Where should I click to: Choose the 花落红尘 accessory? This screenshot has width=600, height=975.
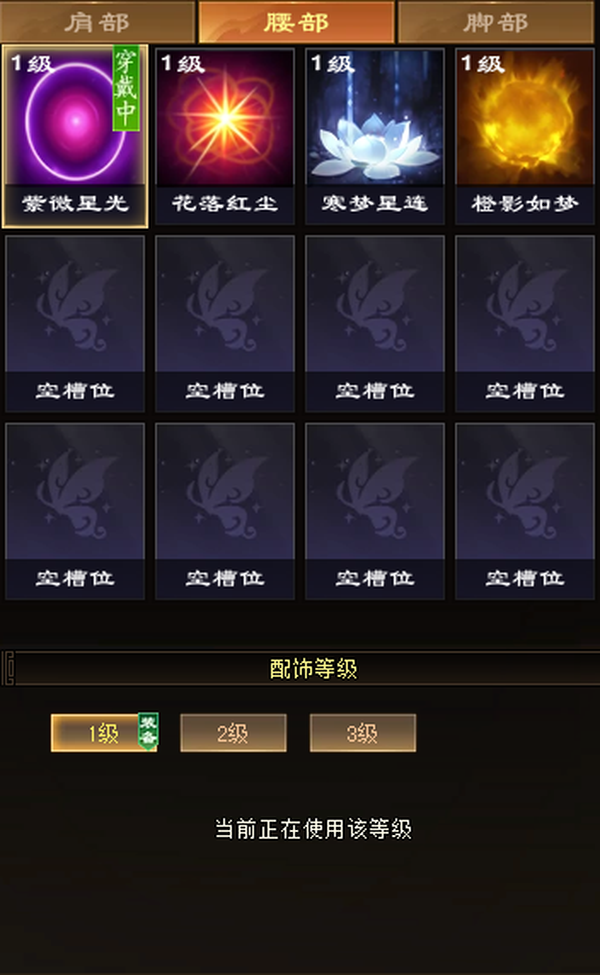point(224,136)
